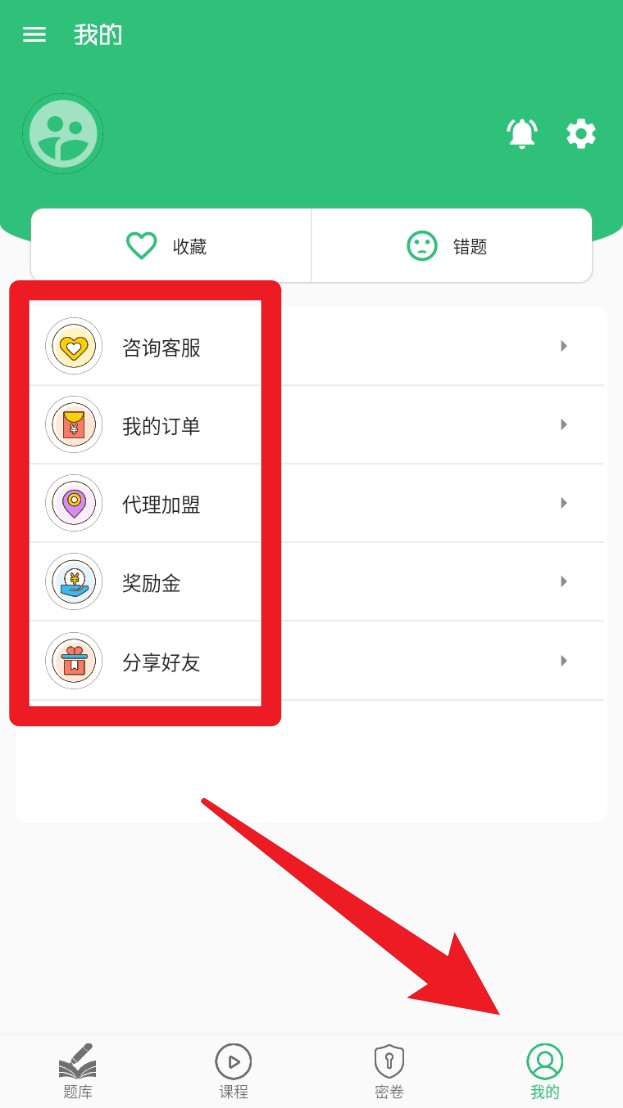Open the settings gear
The image size is (623, 1108).
581,134
